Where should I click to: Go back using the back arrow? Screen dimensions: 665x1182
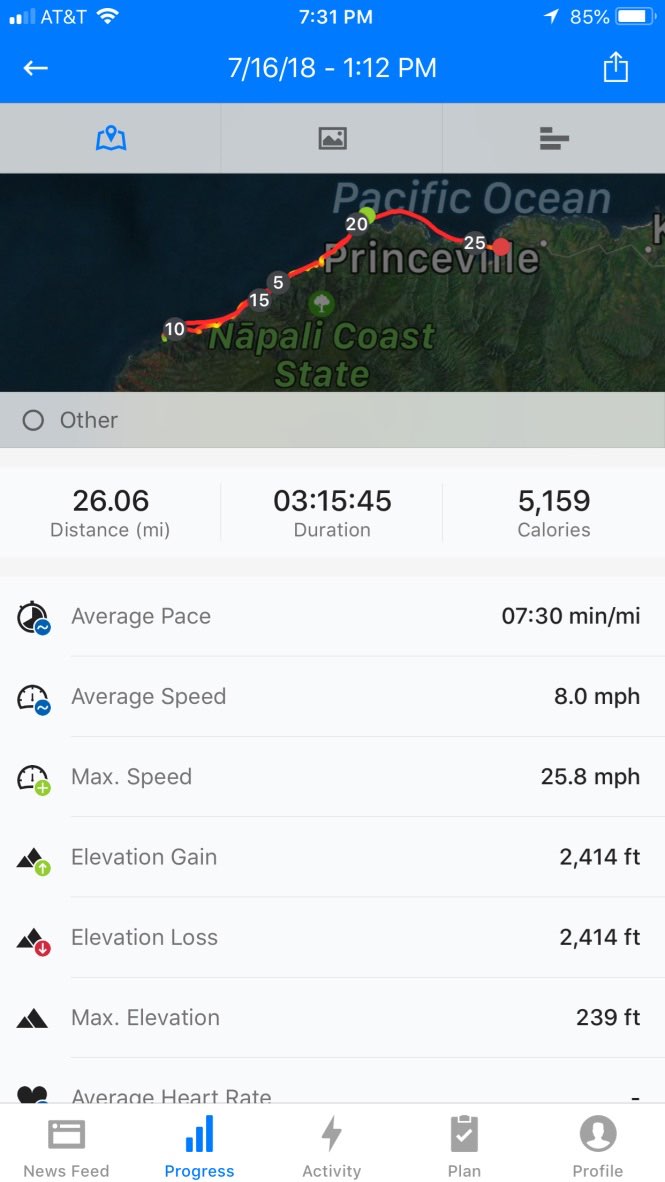click(x=36, y=68)
